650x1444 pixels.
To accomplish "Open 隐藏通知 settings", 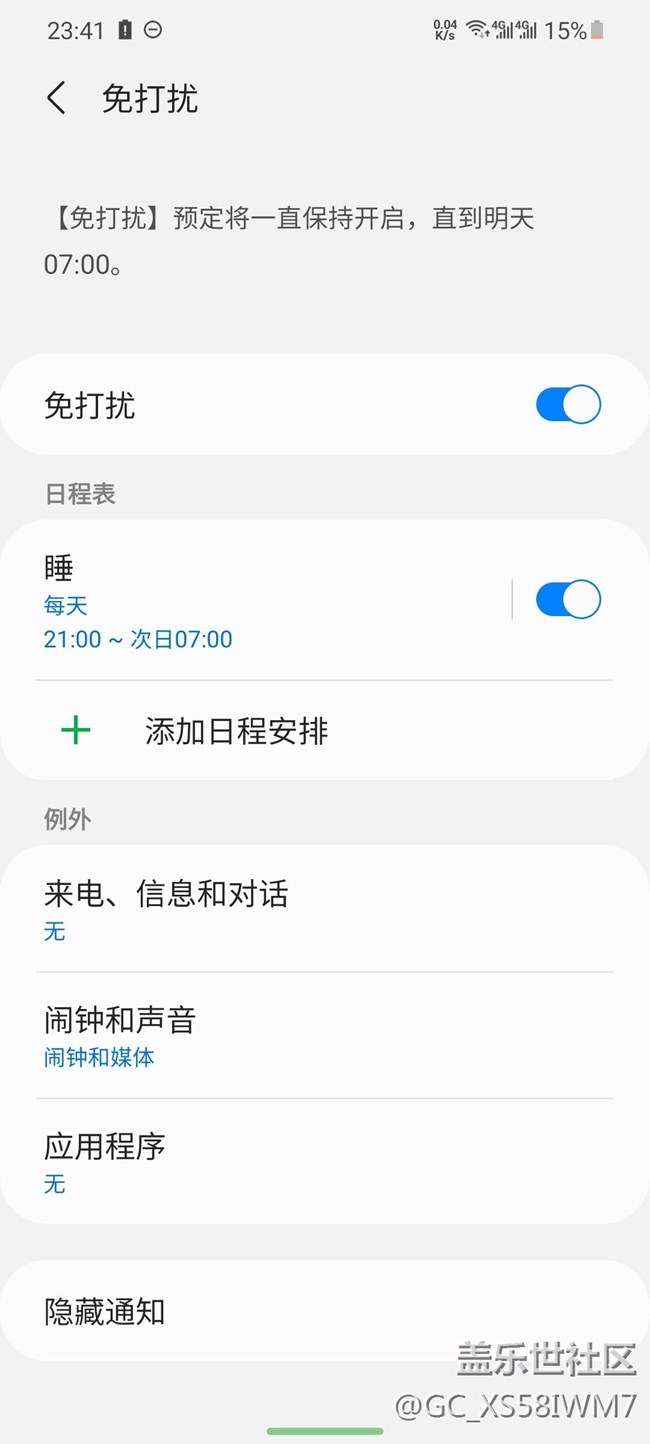I will coord(300,1311).
